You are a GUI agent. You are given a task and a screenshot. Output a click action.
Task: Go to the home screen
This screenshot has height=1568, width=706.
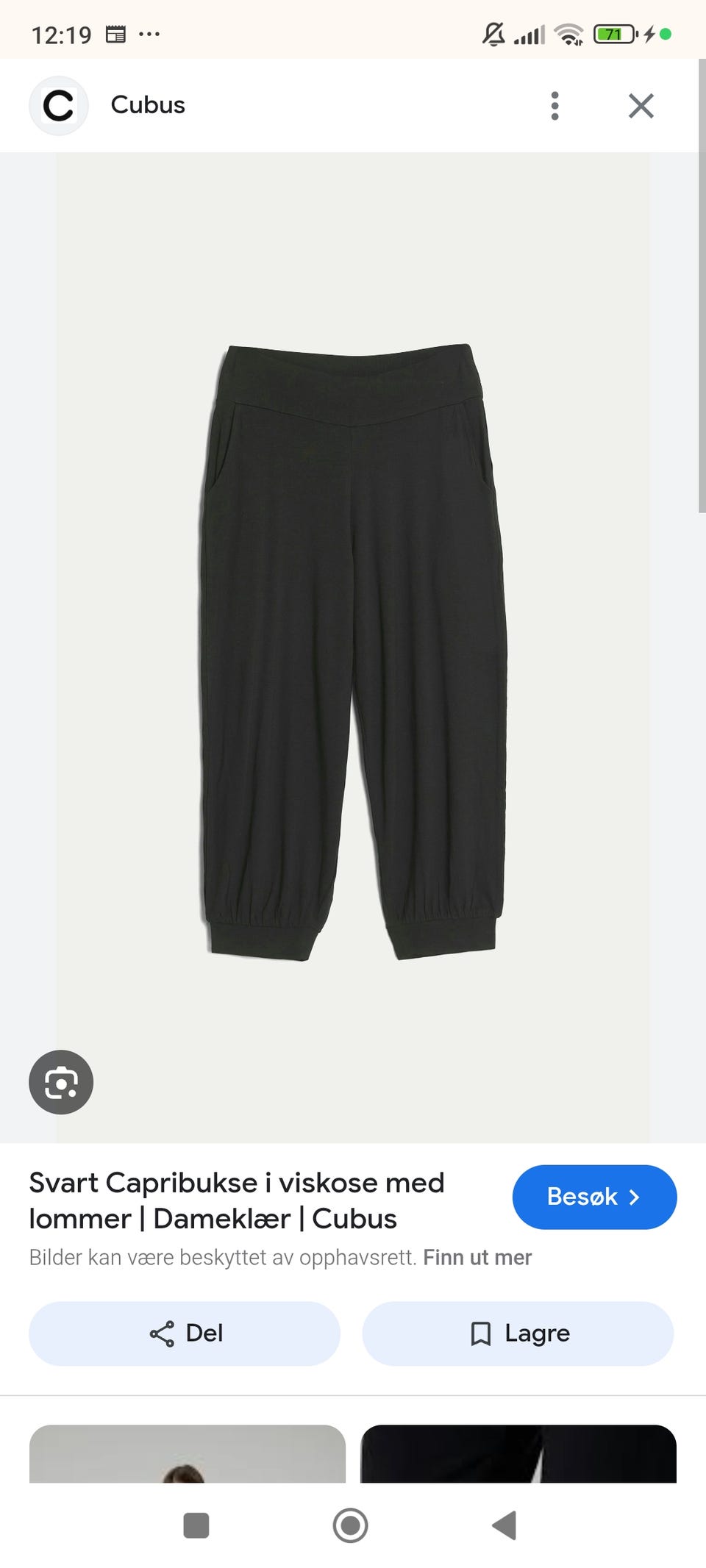click(350, 1525)
